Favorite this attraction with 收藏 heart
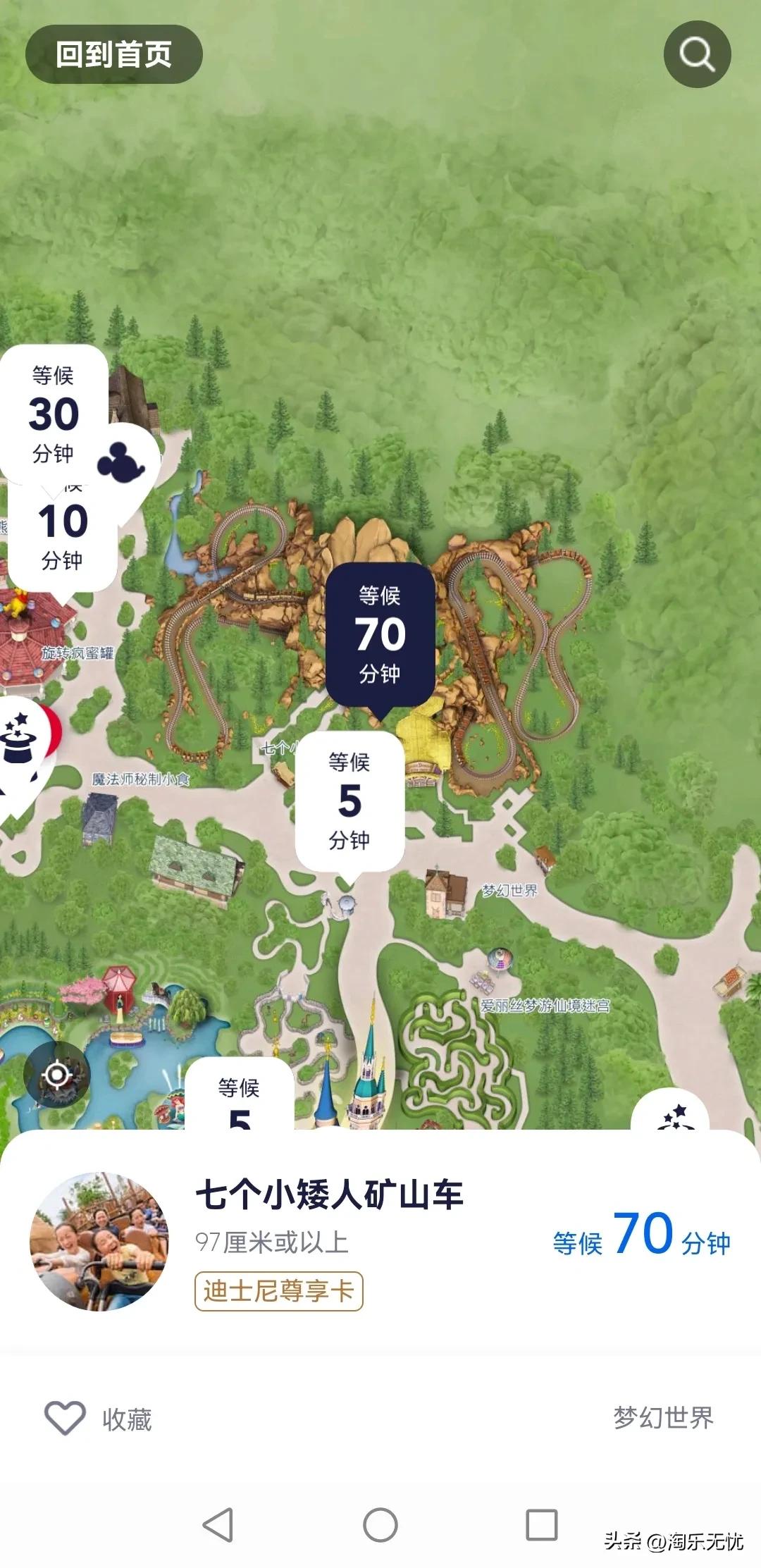Screen dimensions: 761x1568 (x=66, y=1418)
